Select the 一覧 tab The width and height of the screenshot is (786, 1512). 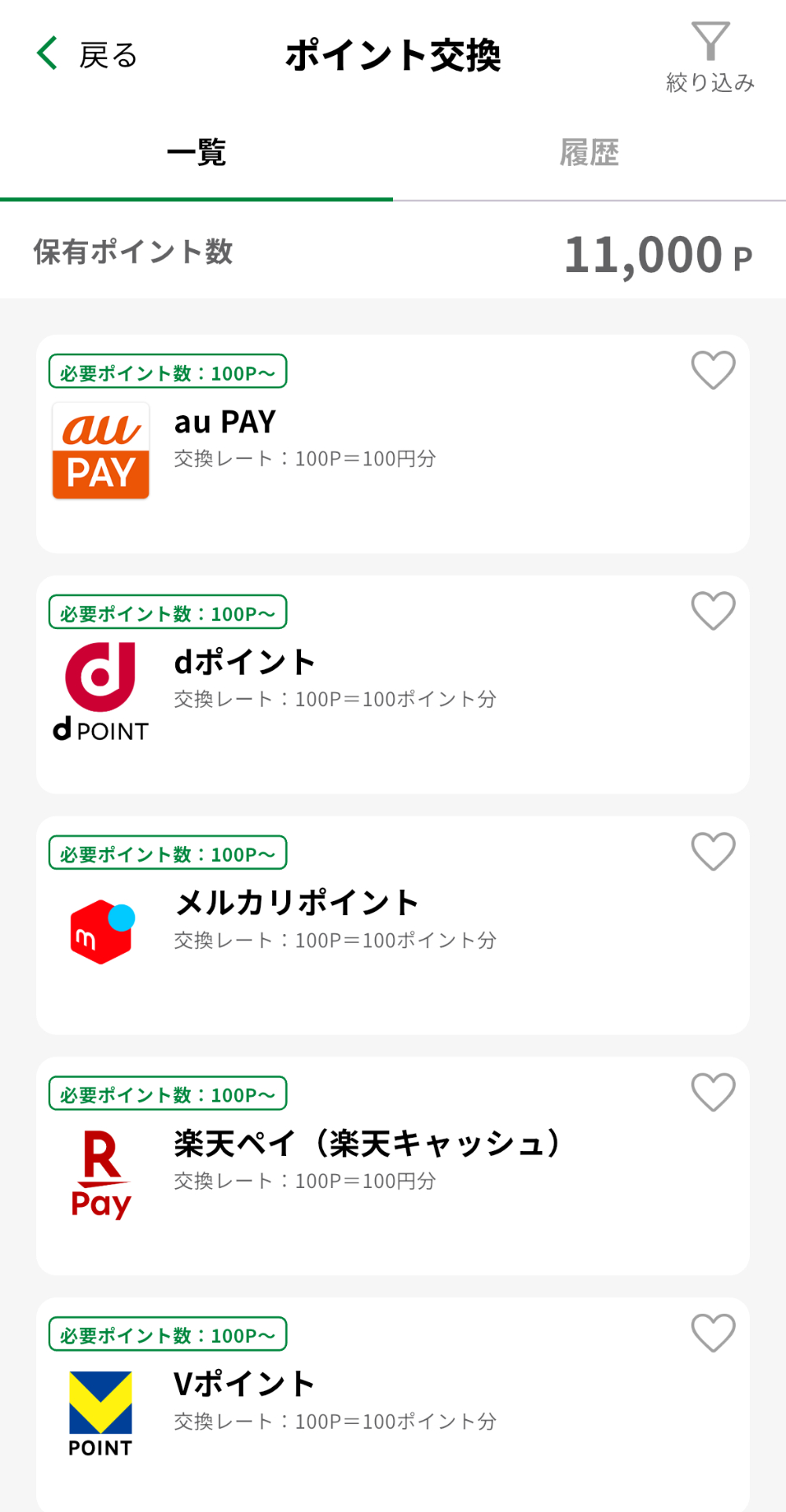coord(196,153)
